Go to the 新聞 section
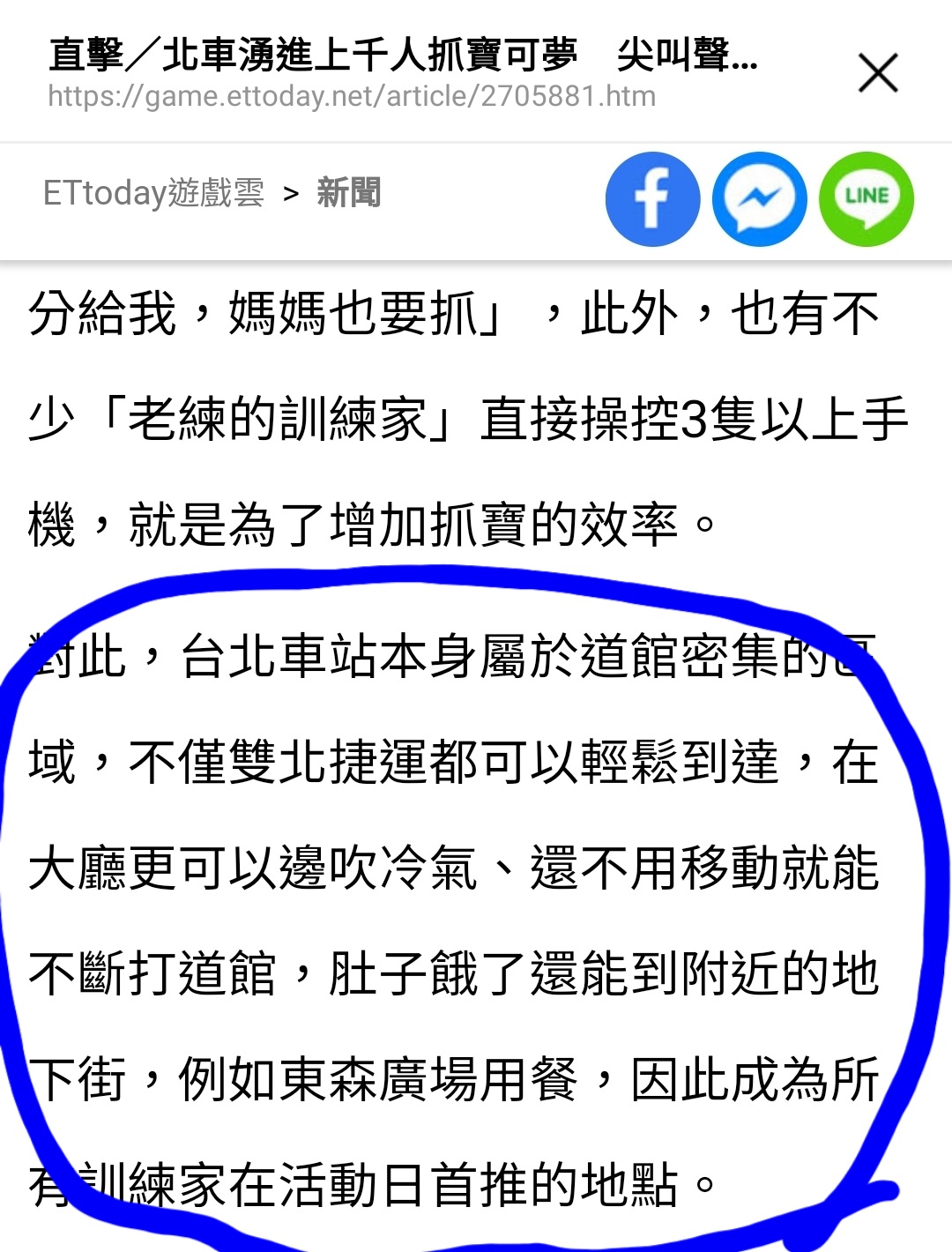Screen dimensions: 952x1252 [x=348, y=192]
